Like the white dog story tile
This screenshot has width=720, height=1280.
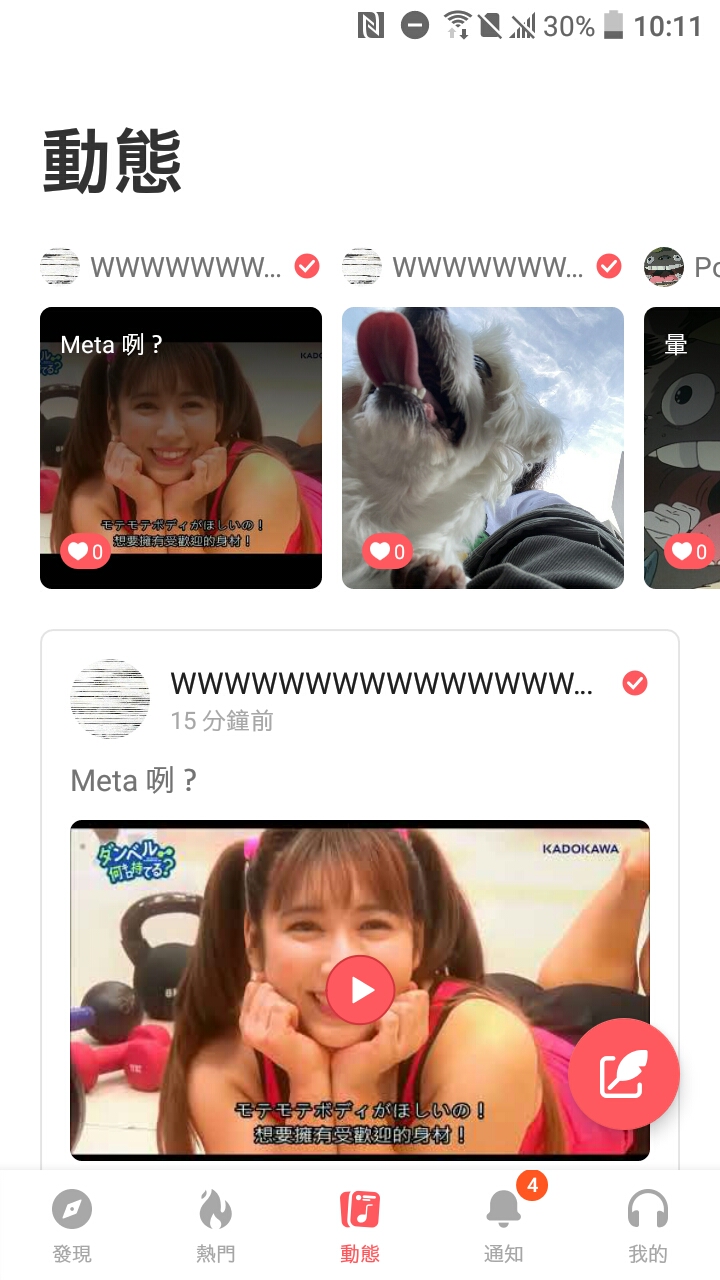click(386, 551)
